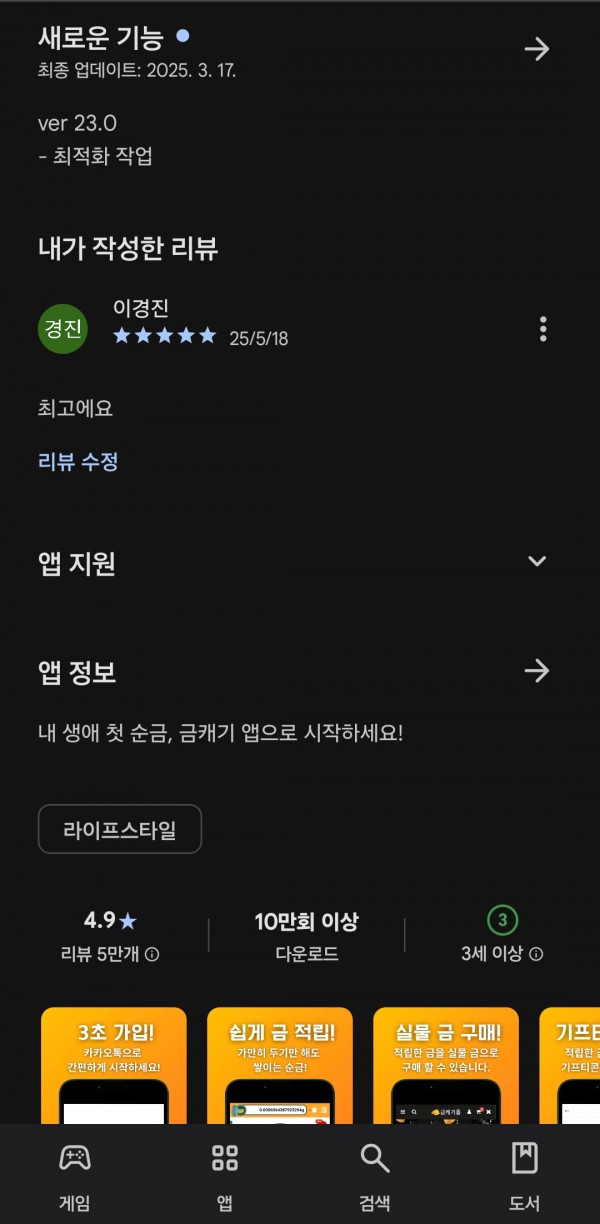
Task: Tap the 리뷰 수정 link
Action: pyautogui.click(x=78, y=462)
